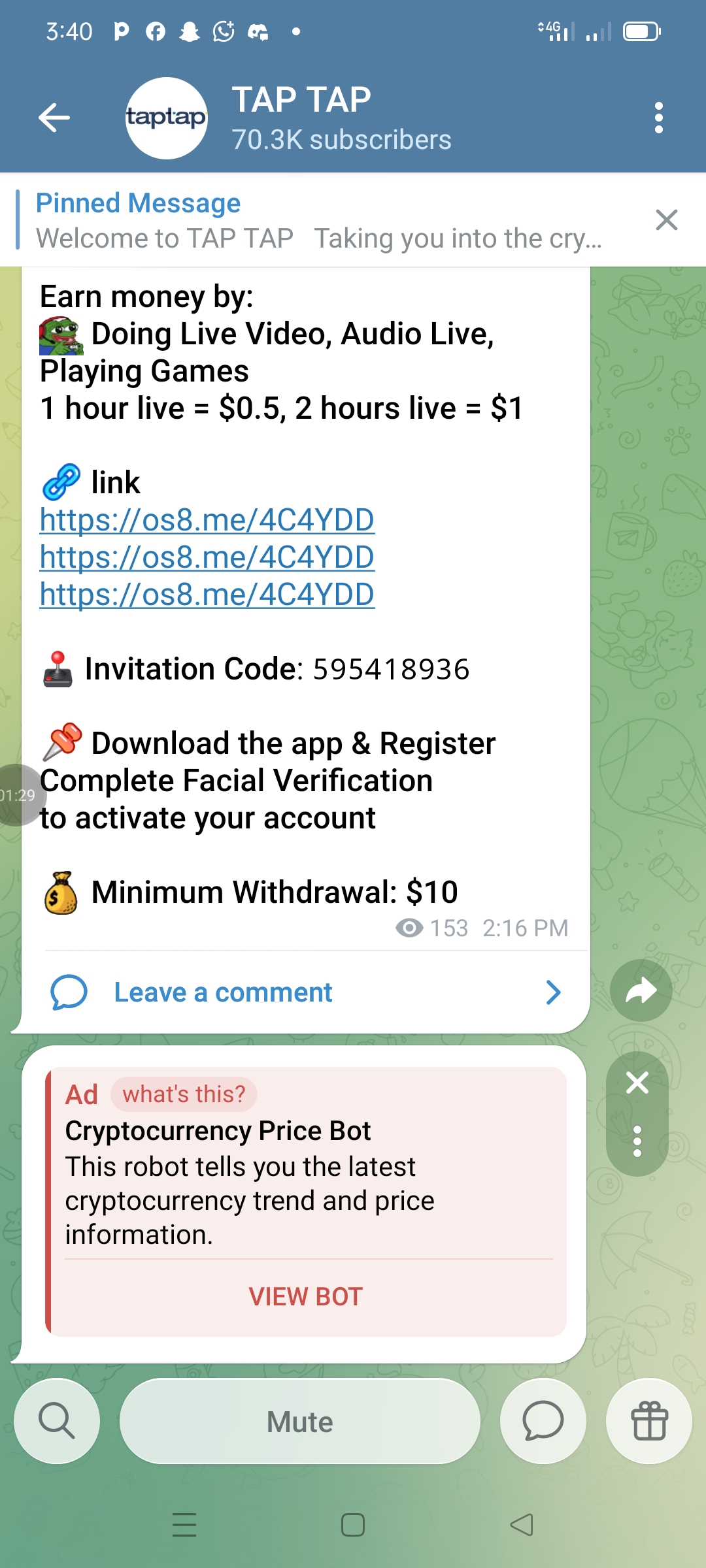The height and width of the screenshot is (1568, 706).
Task: Open the channel discussion chat
Action: [543, 1421]
